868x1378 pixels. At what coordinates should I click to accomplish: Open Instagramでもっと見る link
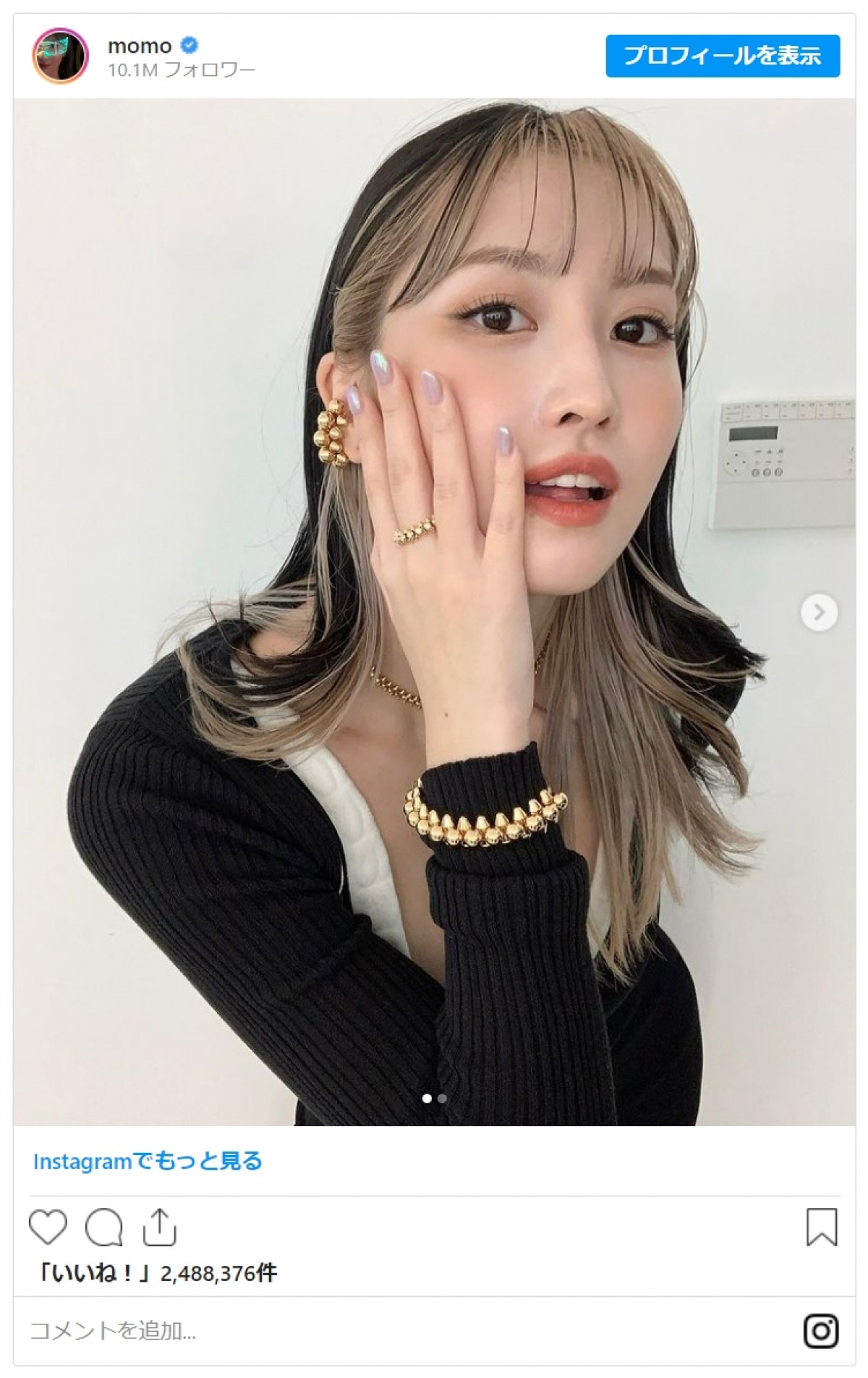click(x=148, y=1162)
